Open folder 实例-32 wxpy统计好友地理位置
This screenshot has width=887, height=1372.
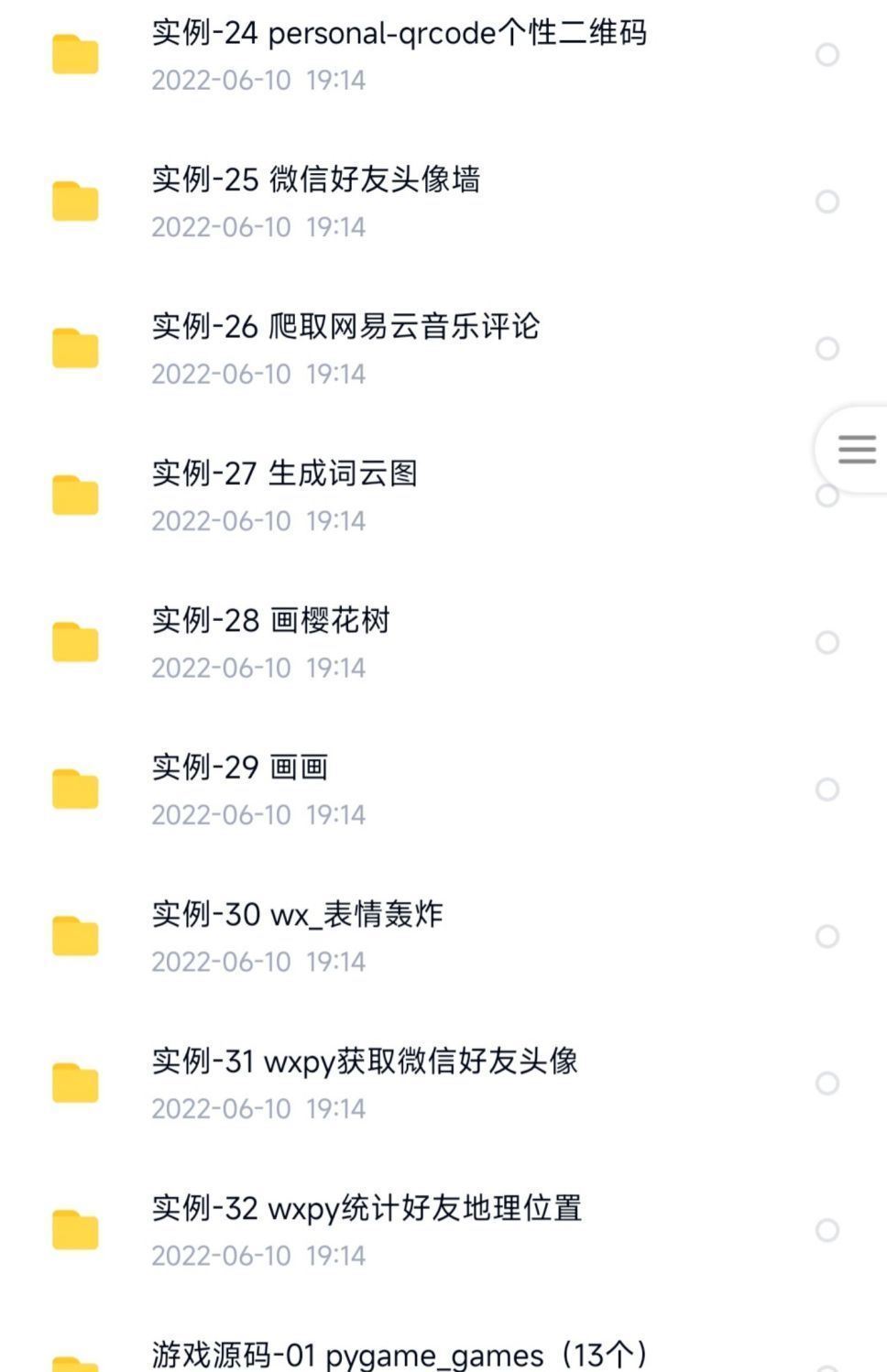click(367, 1209)
